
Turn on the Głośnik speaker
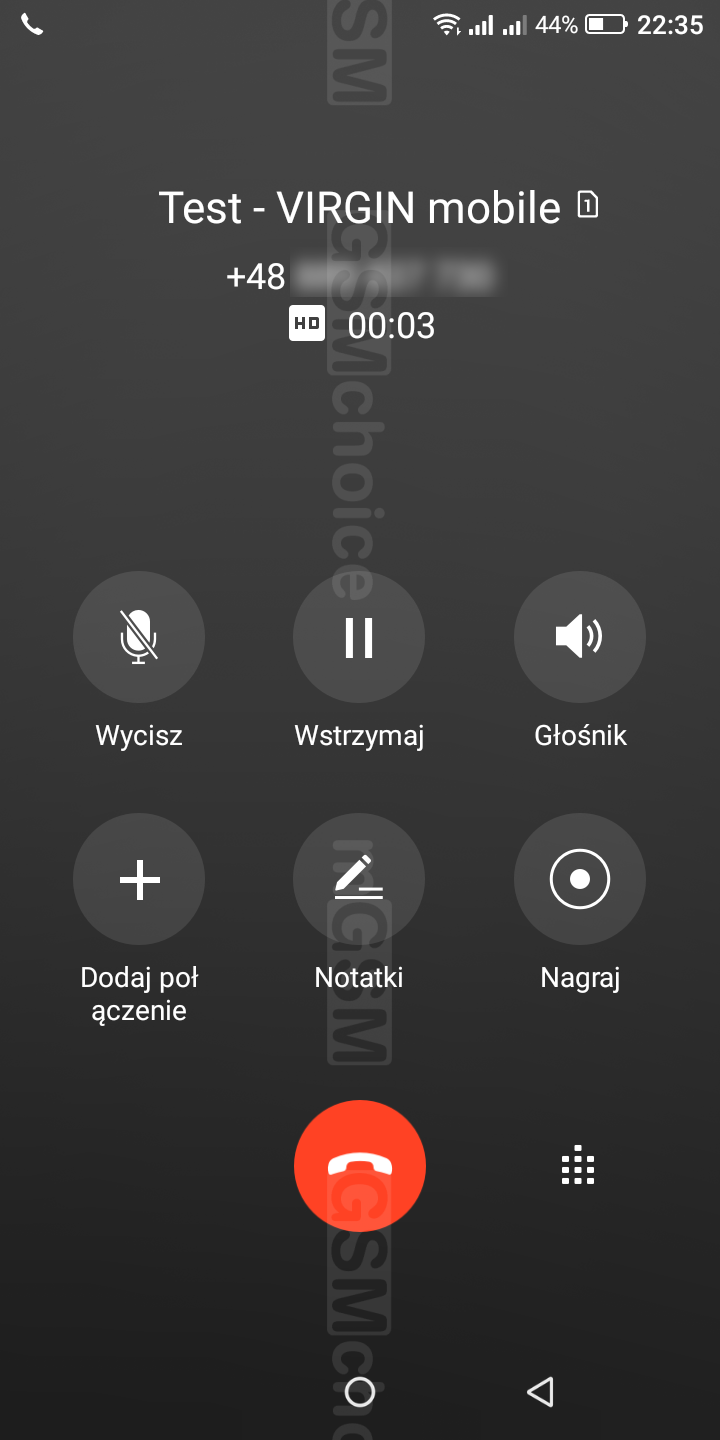pyautogui.click(x=579, y=637)
